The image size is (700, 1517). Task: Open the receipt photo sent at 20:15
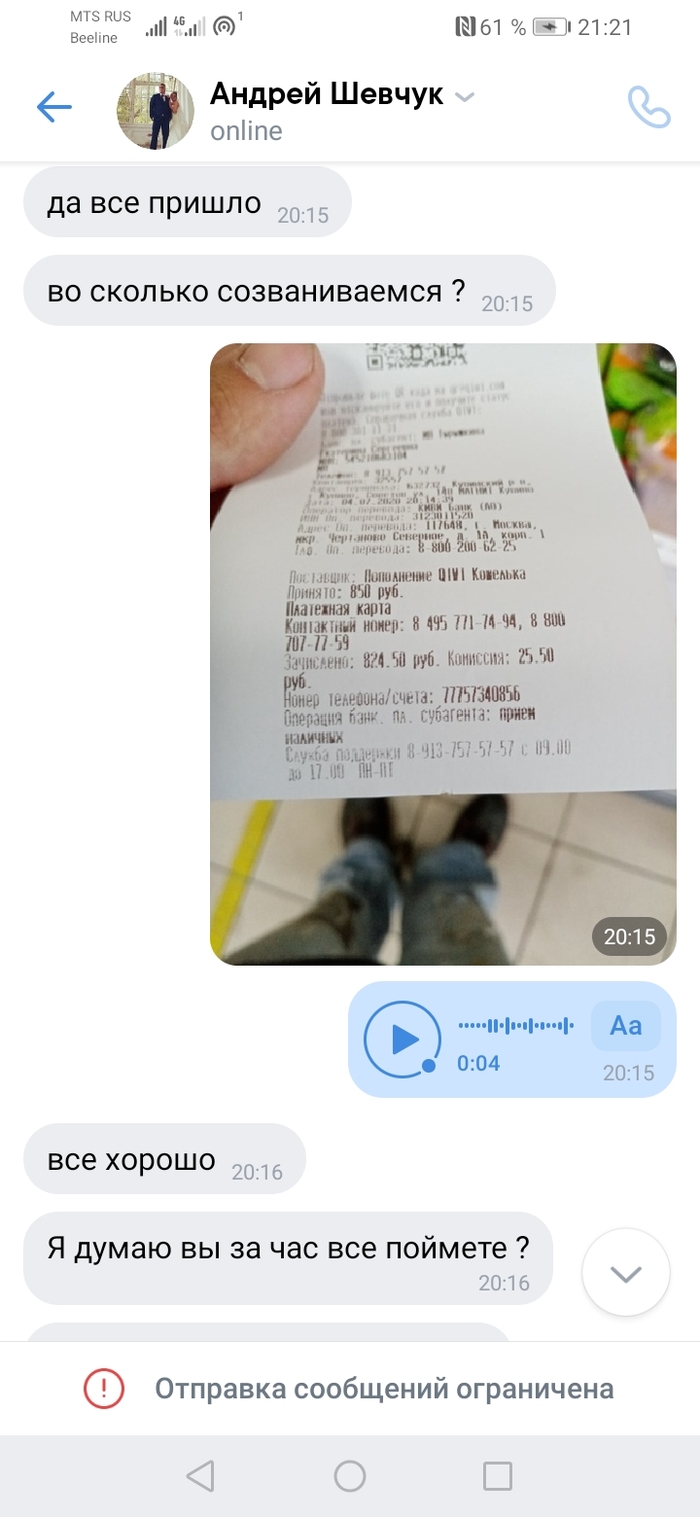pos(442,654)
